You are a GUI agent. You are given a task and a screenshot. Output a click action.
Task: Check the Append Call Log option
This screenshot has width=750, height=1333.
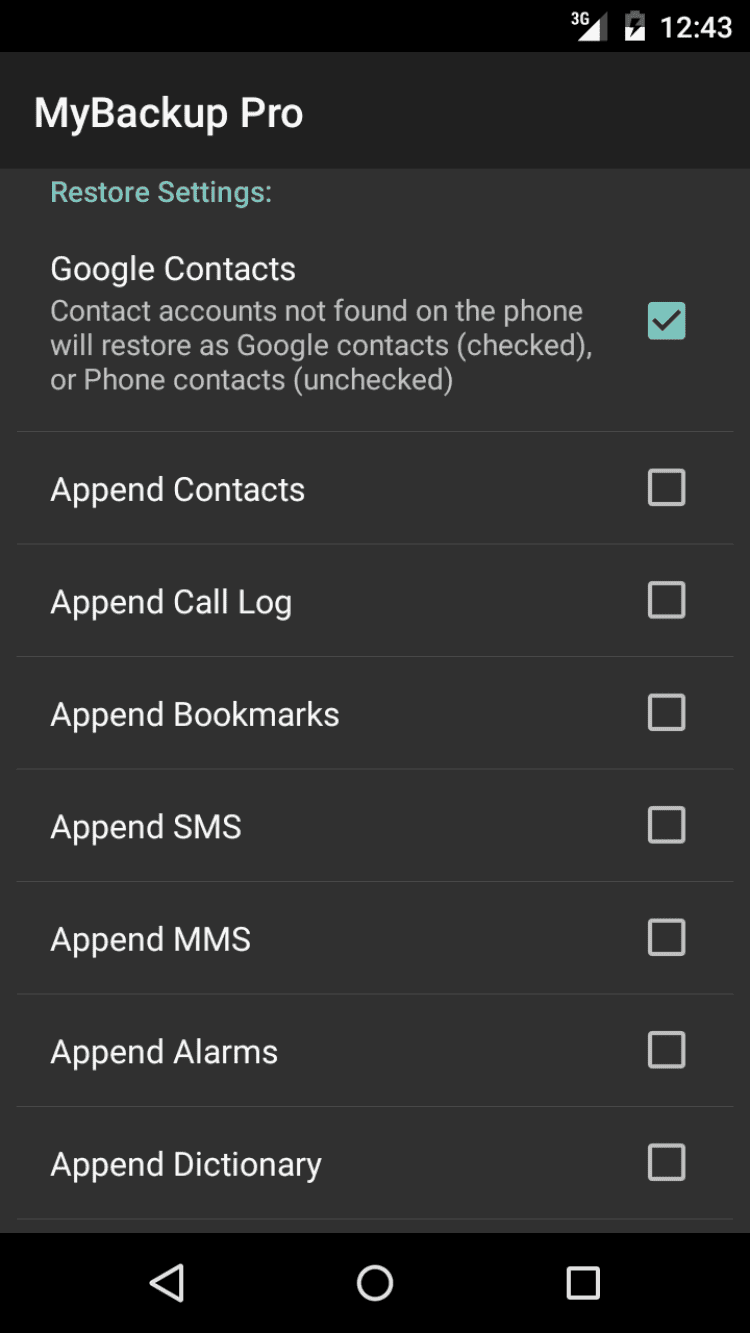tap(666, 600)
